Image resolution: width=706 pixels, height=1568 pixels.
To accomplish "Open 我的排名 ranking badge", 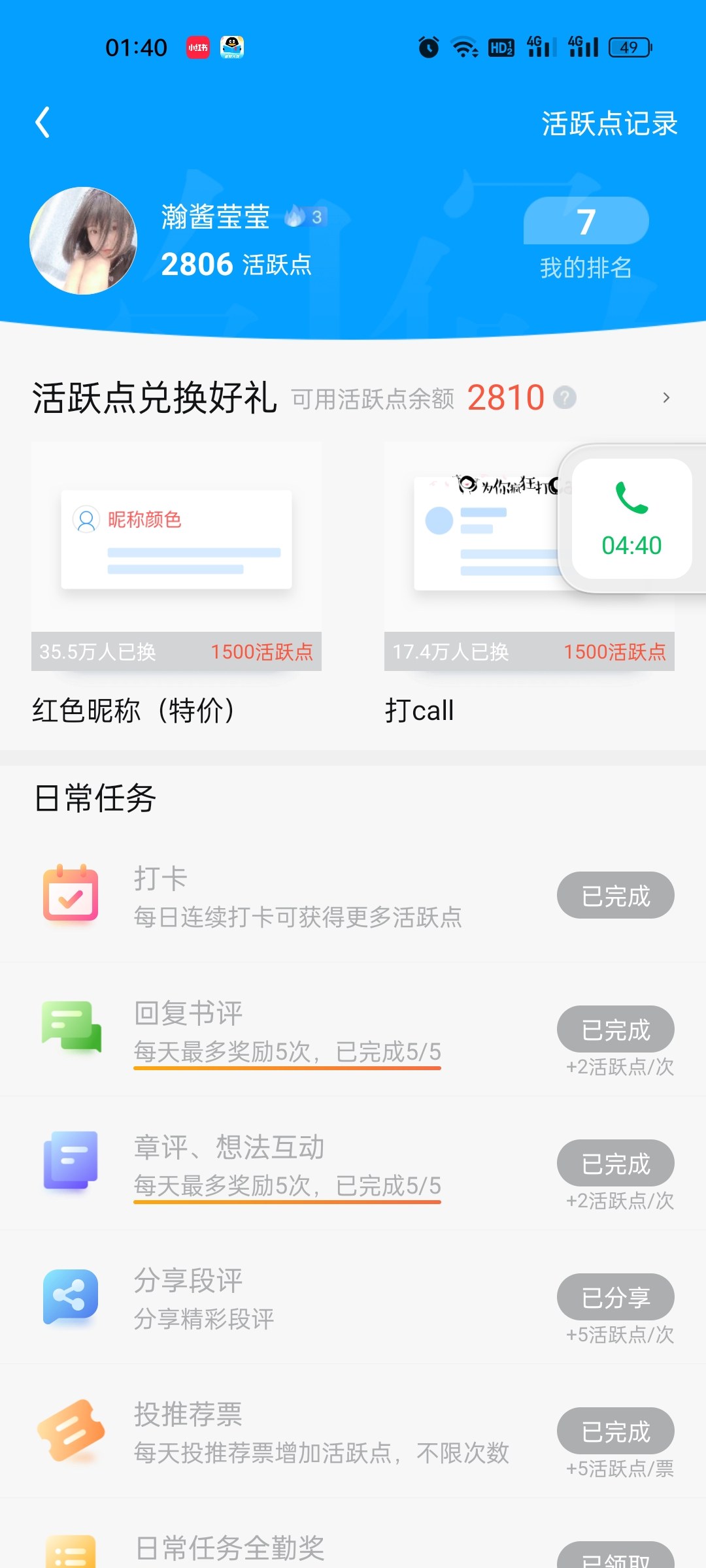I will pyautogui.click(x=586, y=239).
